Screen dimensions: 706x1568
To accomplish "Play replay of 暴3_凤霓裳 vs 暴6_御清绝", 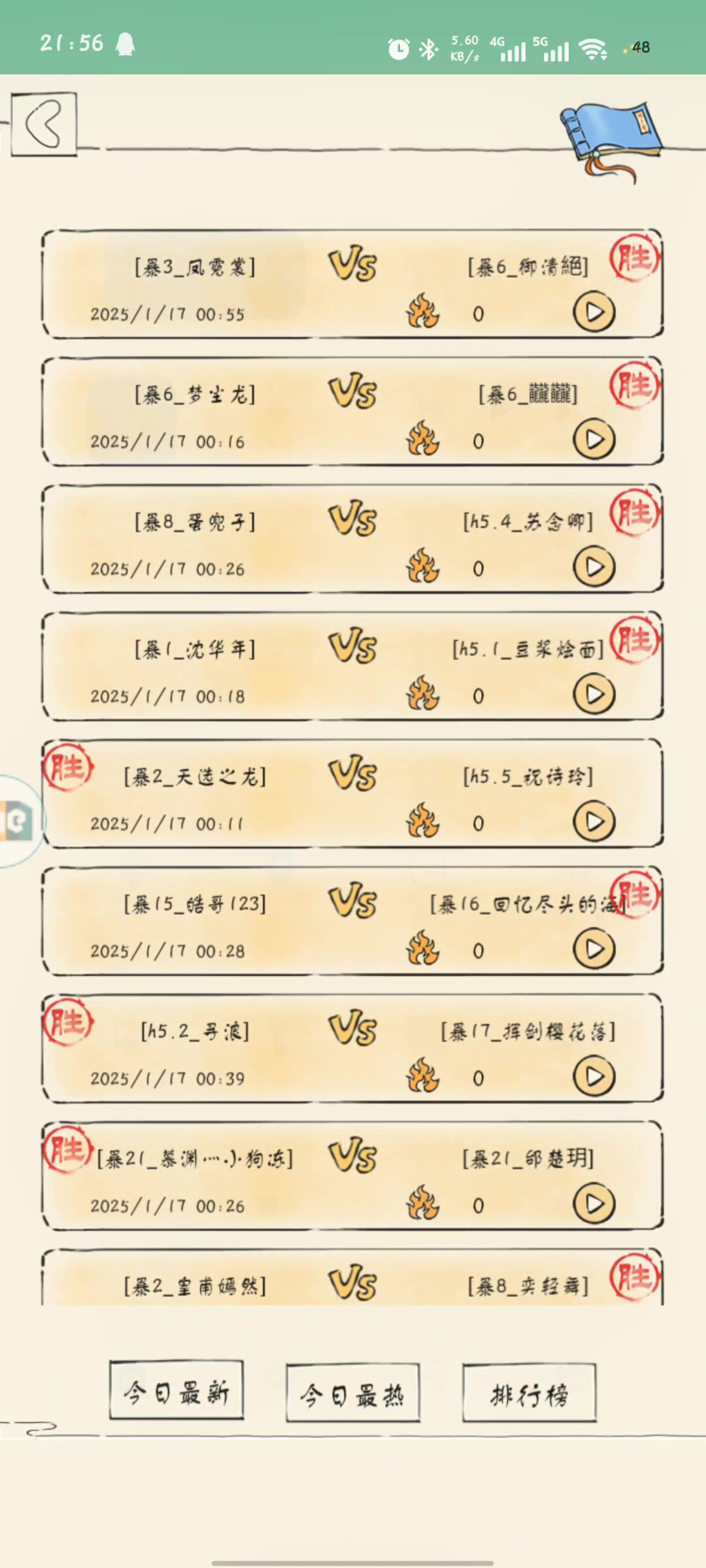I will coord(594,312).
